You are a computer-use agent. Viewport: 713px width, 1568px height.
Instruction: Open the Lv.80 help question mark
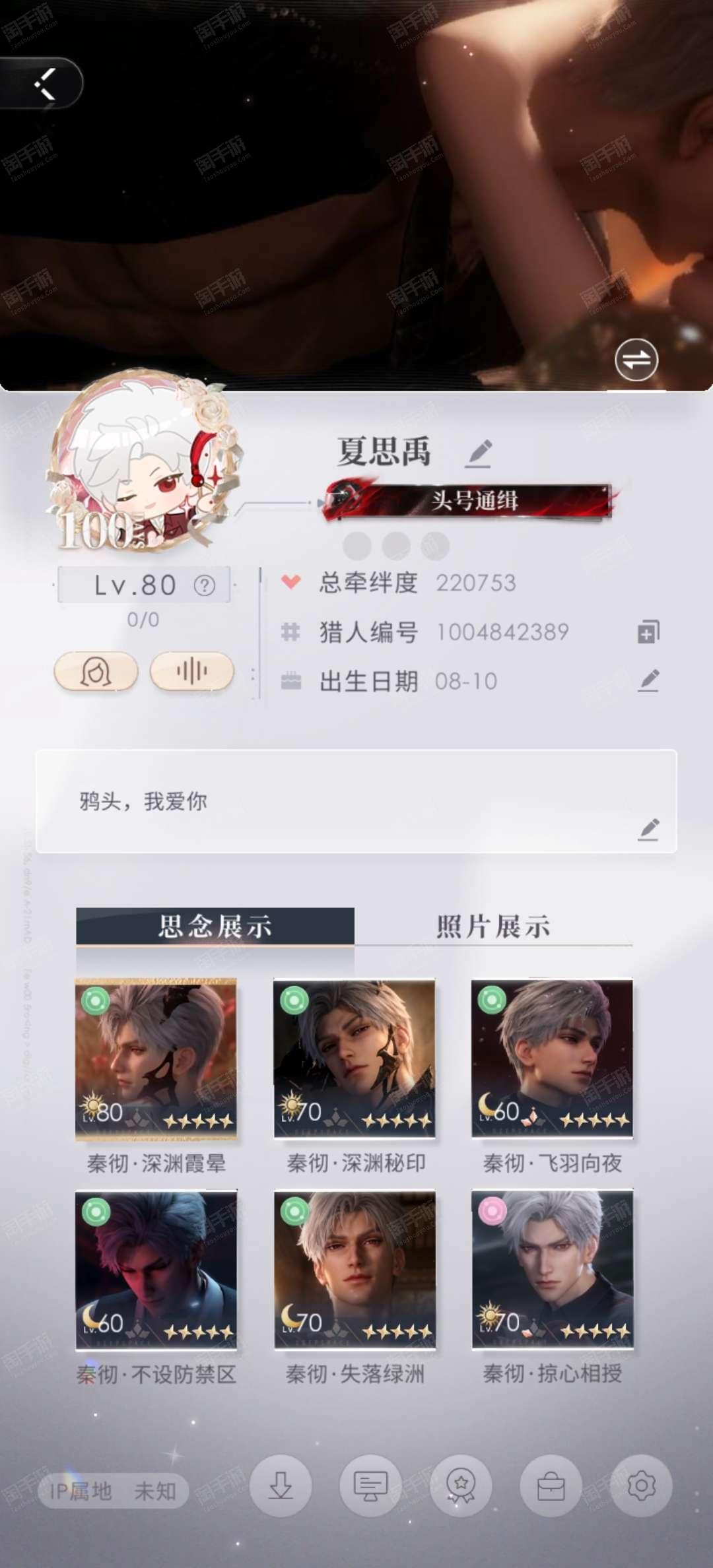(x=205, y=585)
